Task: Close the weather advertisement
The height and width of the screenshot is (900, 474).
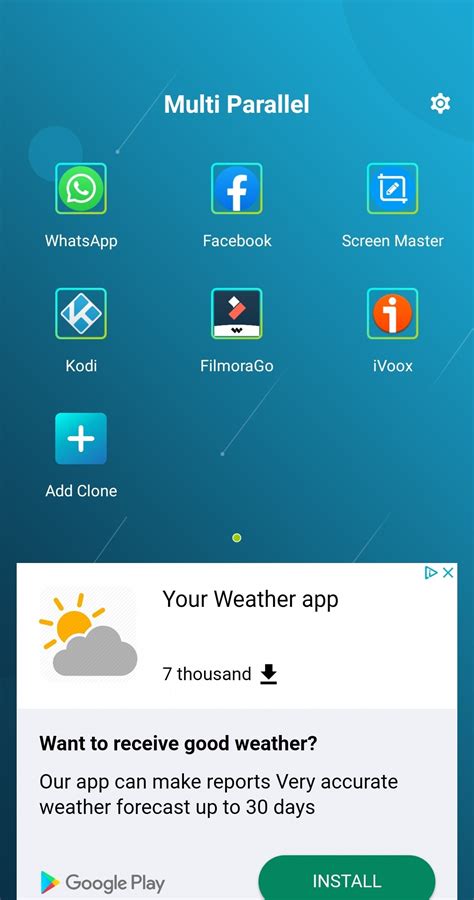Action: point(449,572)
